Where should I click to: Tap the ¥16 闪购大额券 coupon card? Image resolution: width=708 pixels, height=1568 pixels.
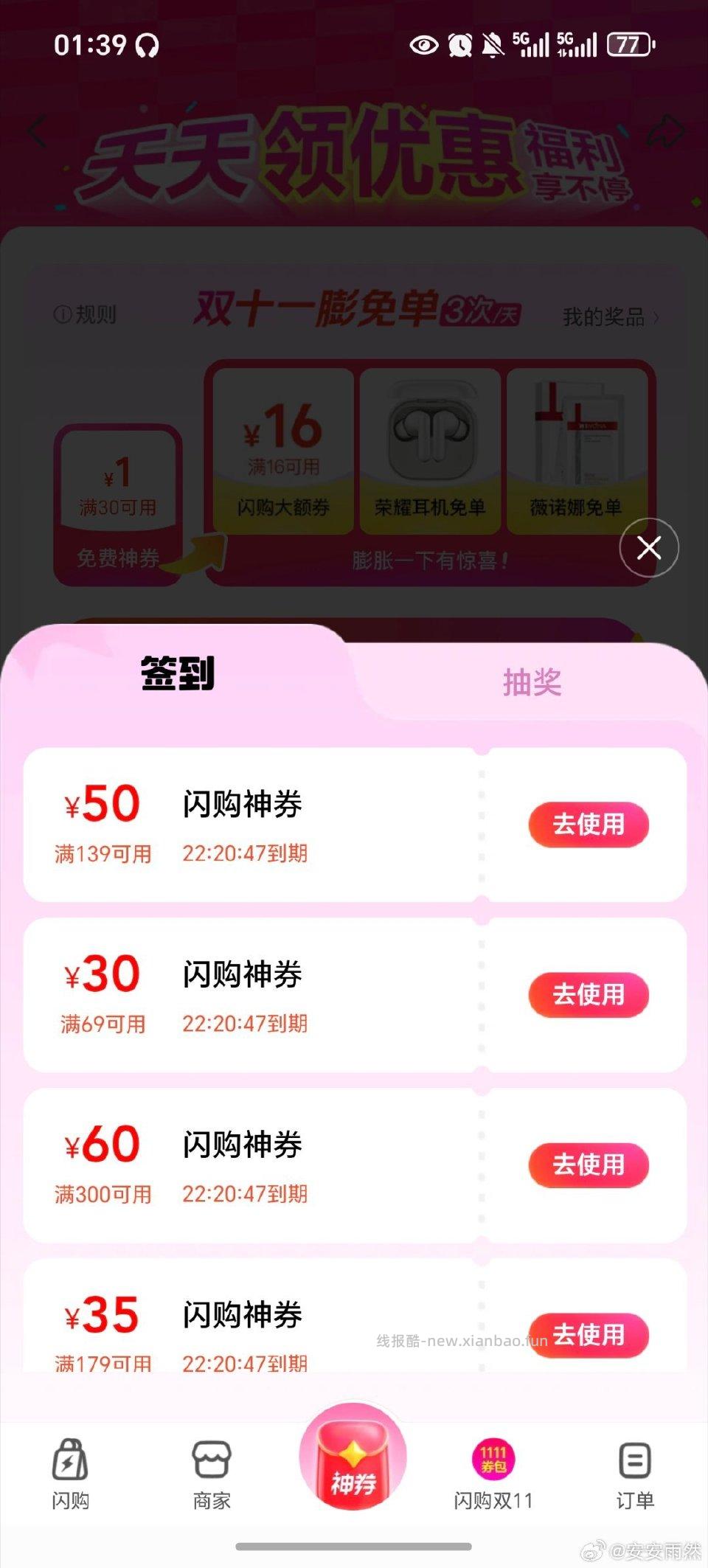[x=283, y=443]
